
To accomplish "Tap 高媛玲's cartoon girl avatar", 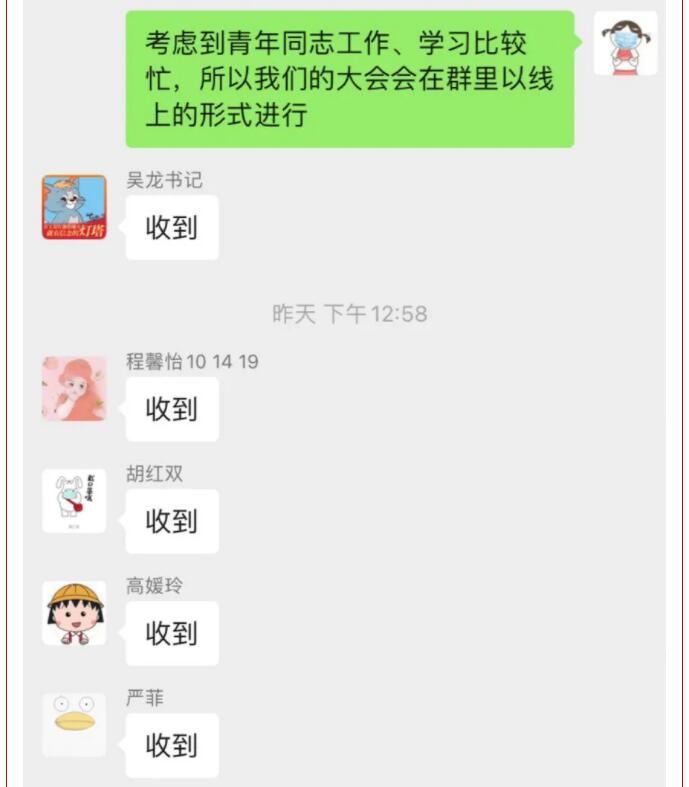I will point(74,612).
